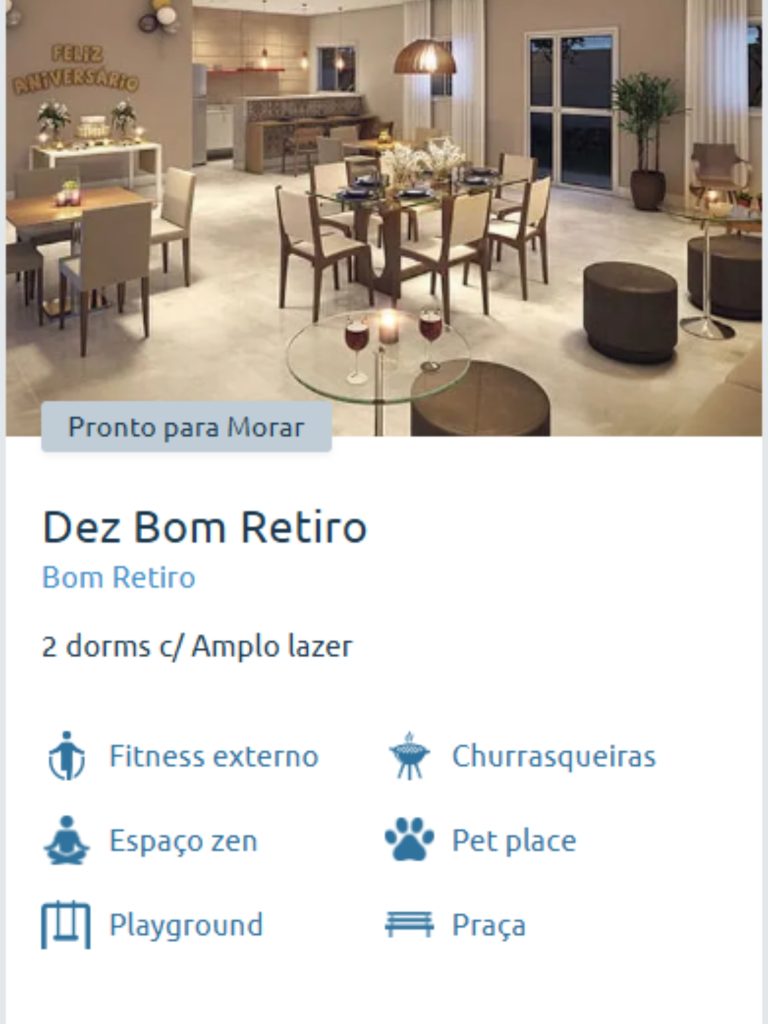Image resolution: width=768 pixels, height=1024 pixels.
Task: Click the blue progress line at card bottom
Action: click(384, 1020)
